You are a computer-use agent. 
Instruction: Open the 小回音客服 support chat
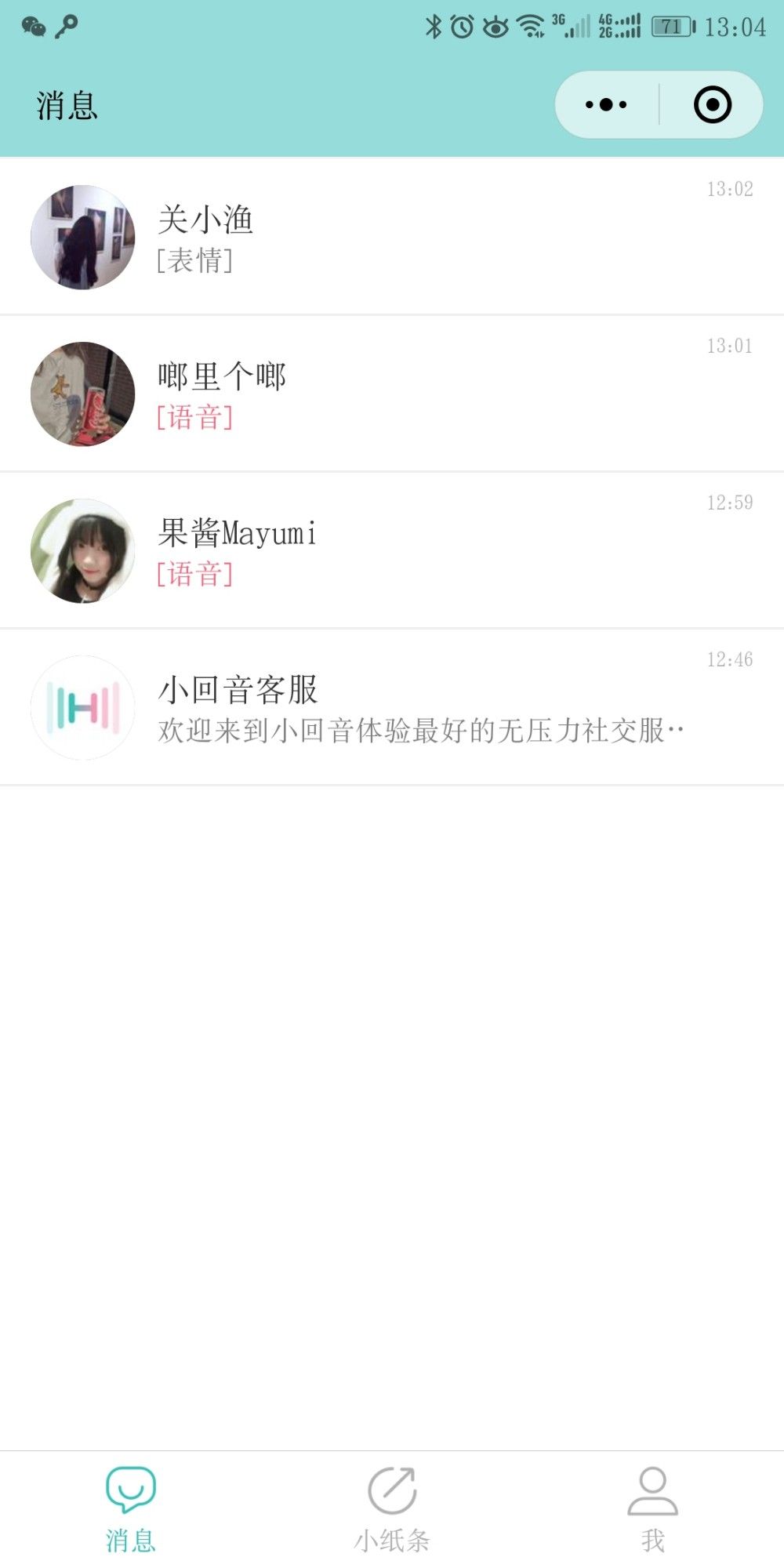click(x=392, y=707)
